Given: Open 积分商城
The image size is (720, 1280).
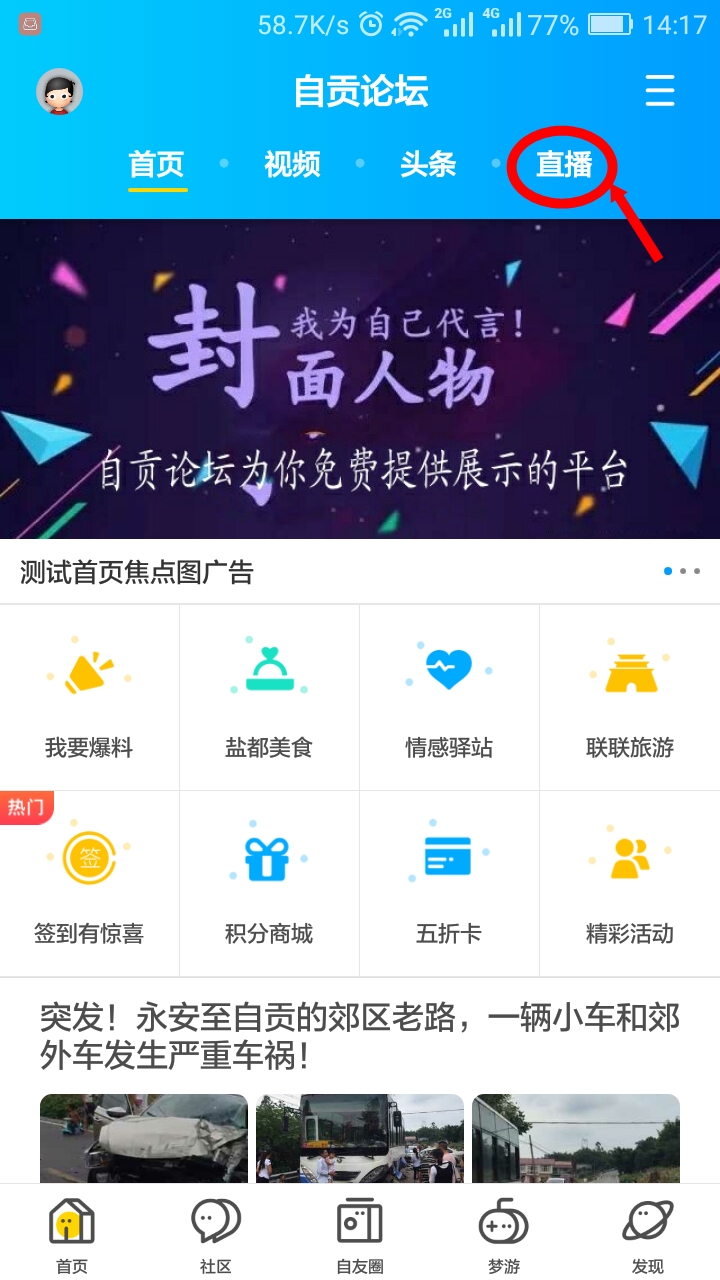Looking at the screenshot, I should click(x=269, y=883).
